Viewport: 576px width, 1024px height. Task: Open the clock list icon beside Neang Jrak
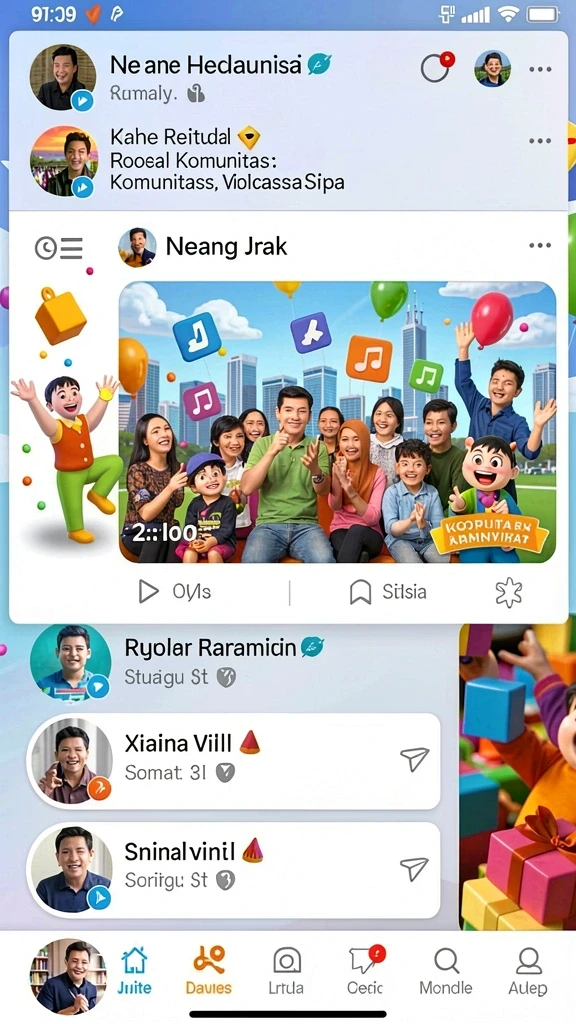coord(59,248)
